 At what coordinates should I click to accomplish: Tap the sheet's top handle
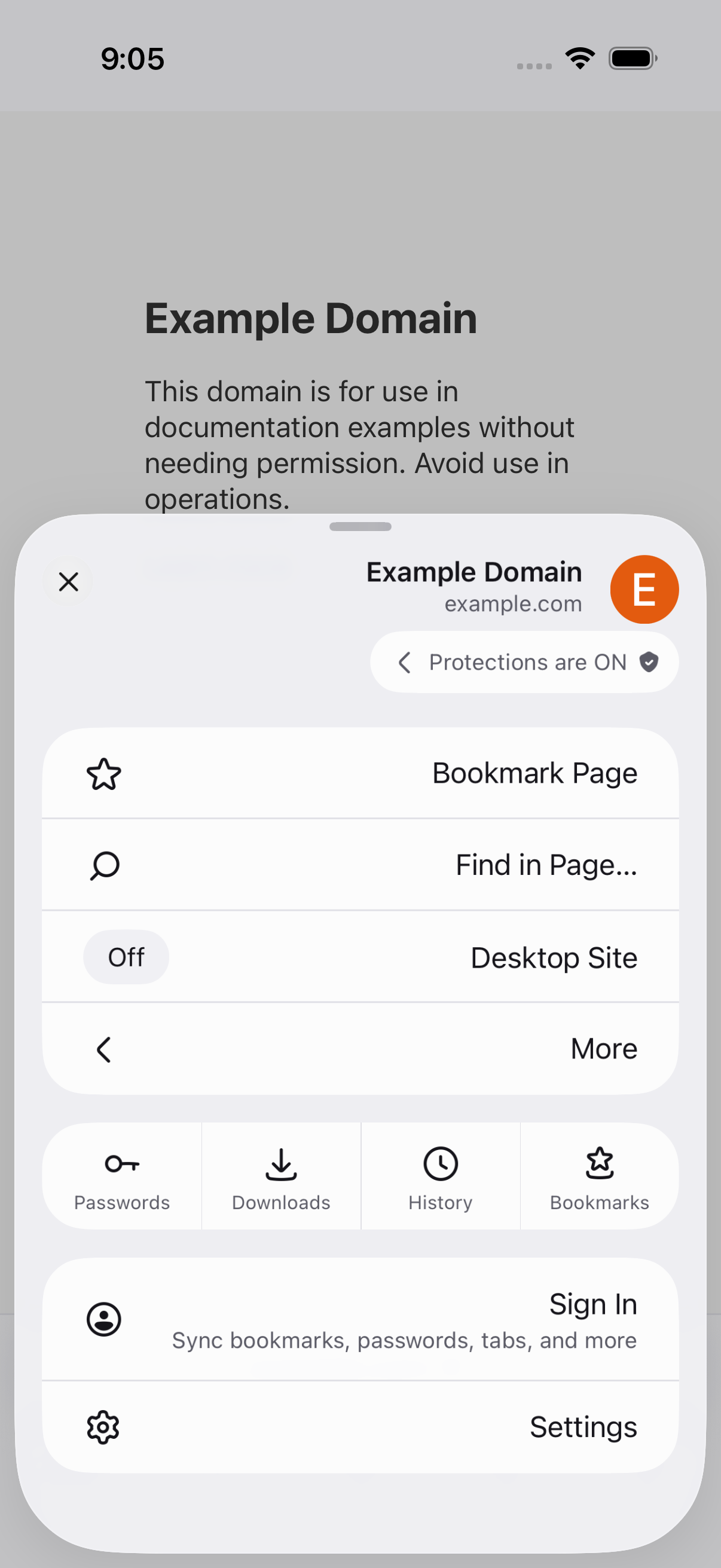[x=360, y=526]
